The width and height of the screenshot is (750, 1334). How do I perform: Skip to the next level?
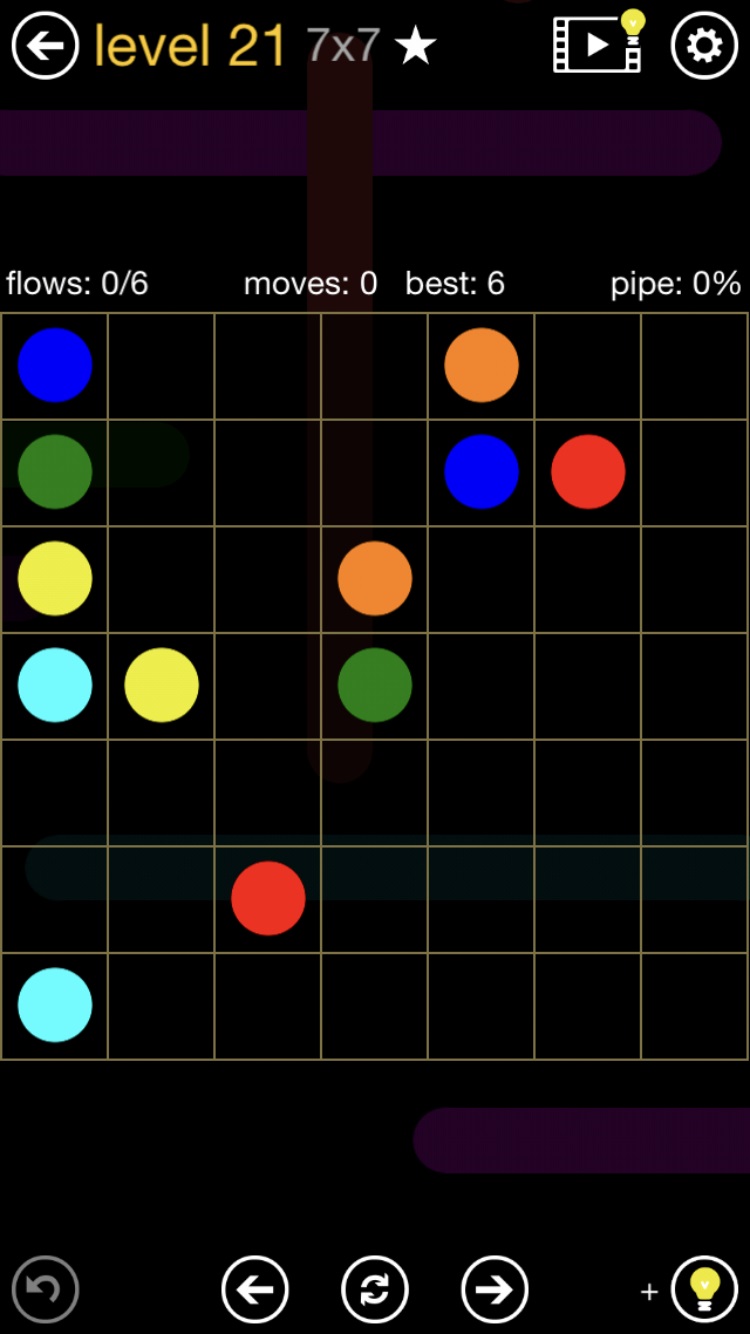[x=494, y=1290]
